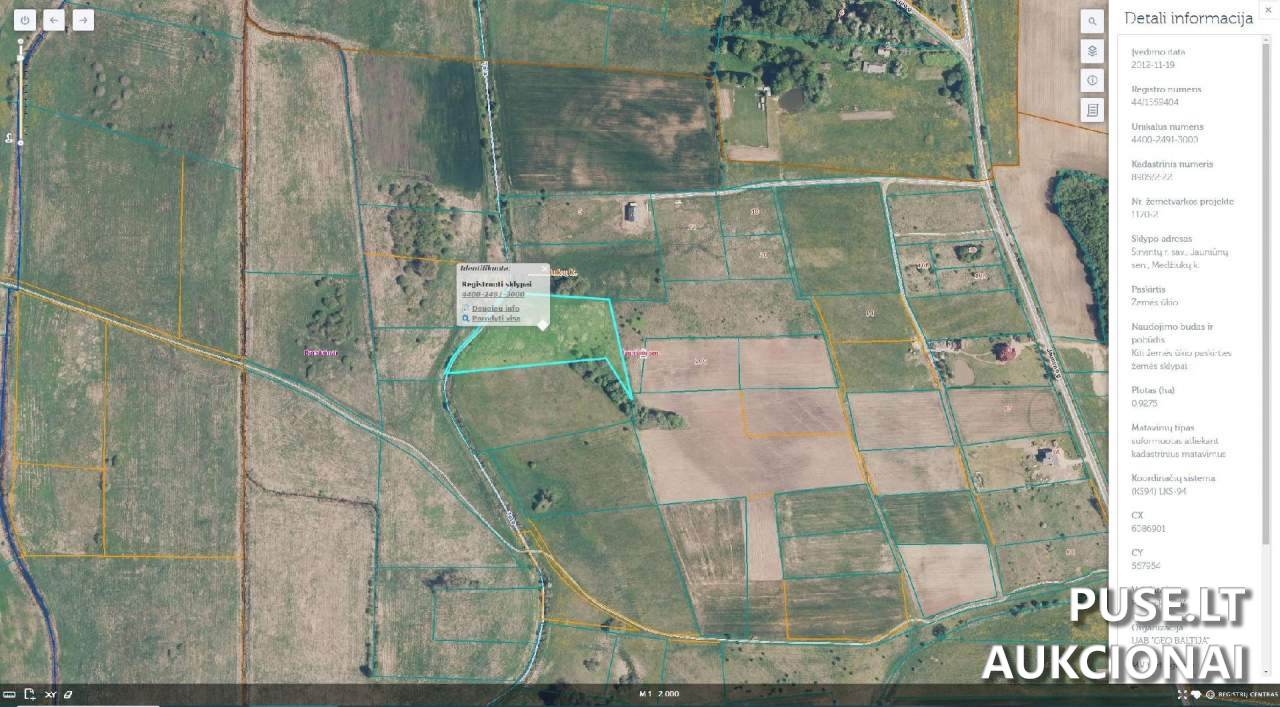1280x707 pixels.
Task: Open the XY coordinates tool
Action: click(x=49, y=694)
